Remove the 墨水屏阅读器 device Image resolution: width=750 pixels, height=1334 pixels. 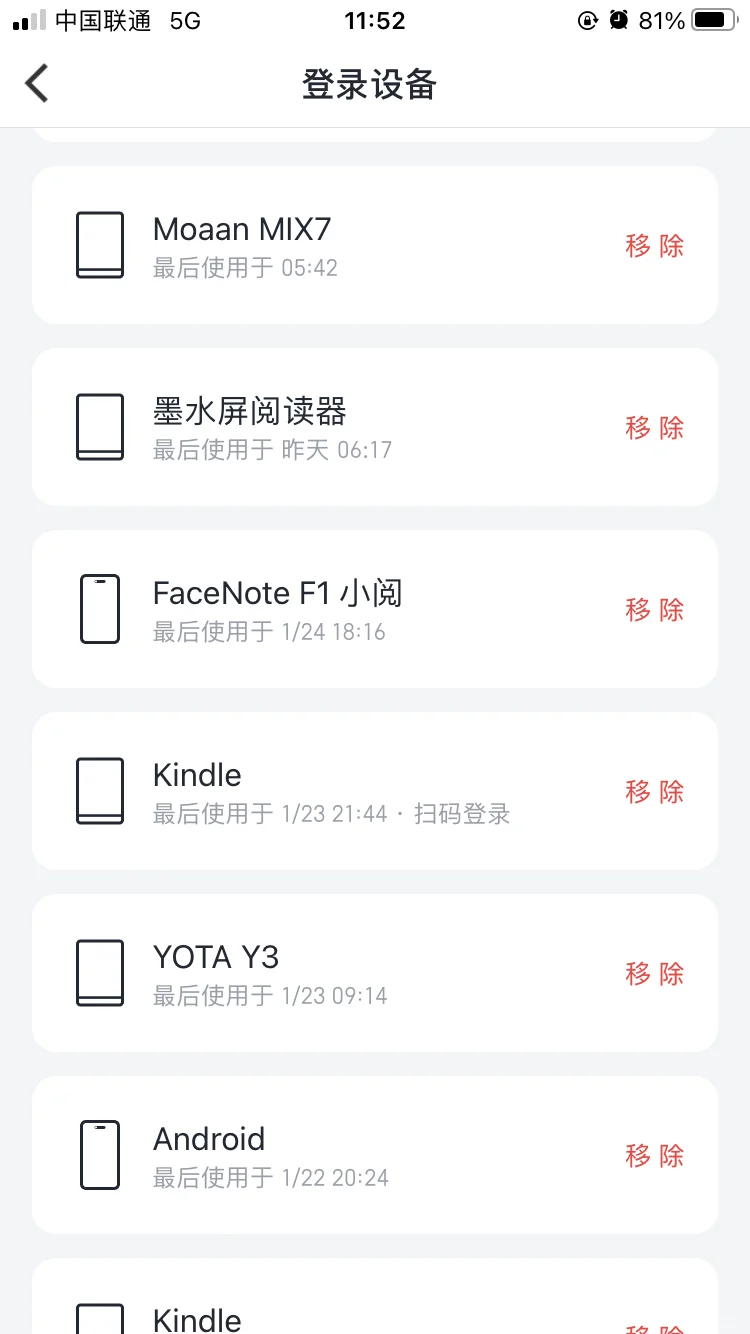[x=655, y=428]
